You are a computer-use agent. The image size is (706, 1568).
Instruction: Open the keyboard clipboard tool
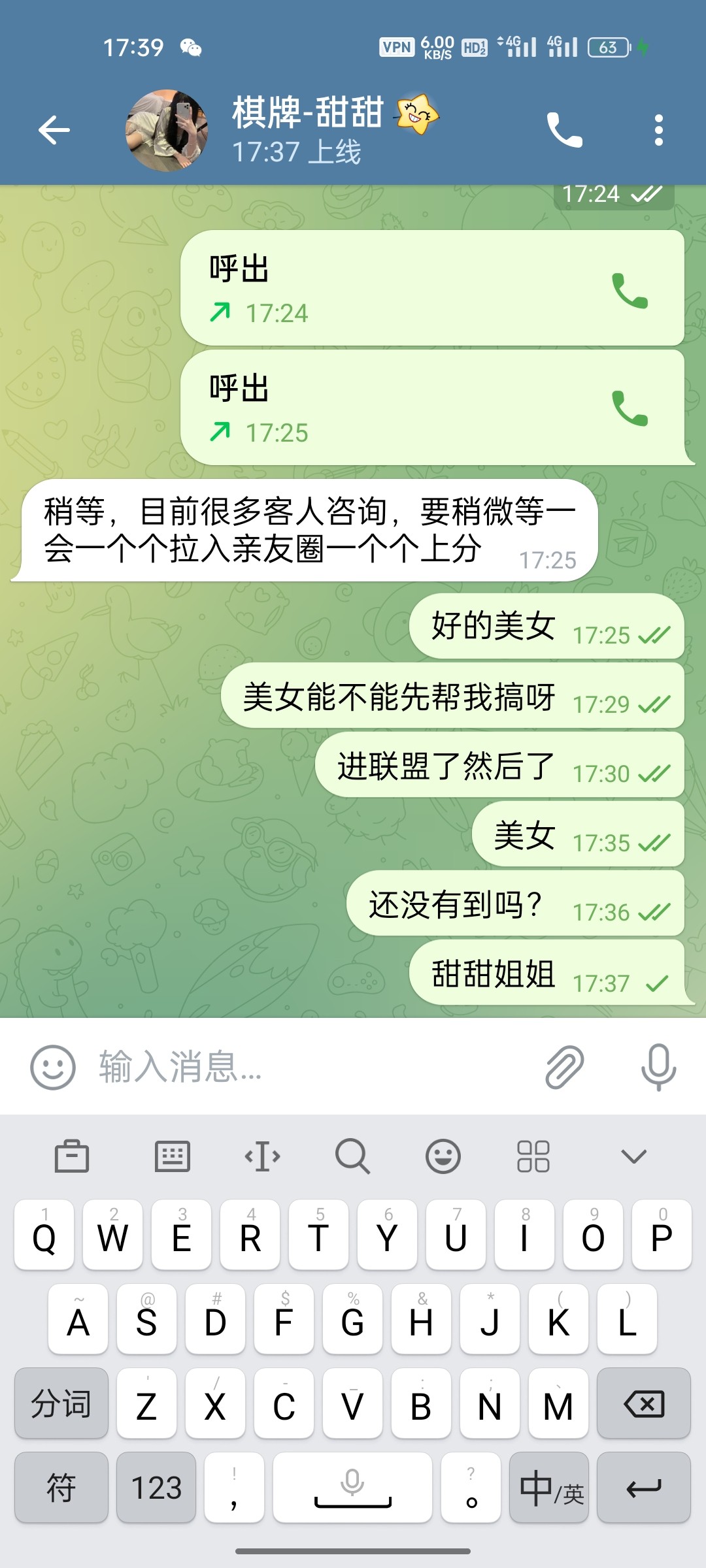click(71, 1156)
